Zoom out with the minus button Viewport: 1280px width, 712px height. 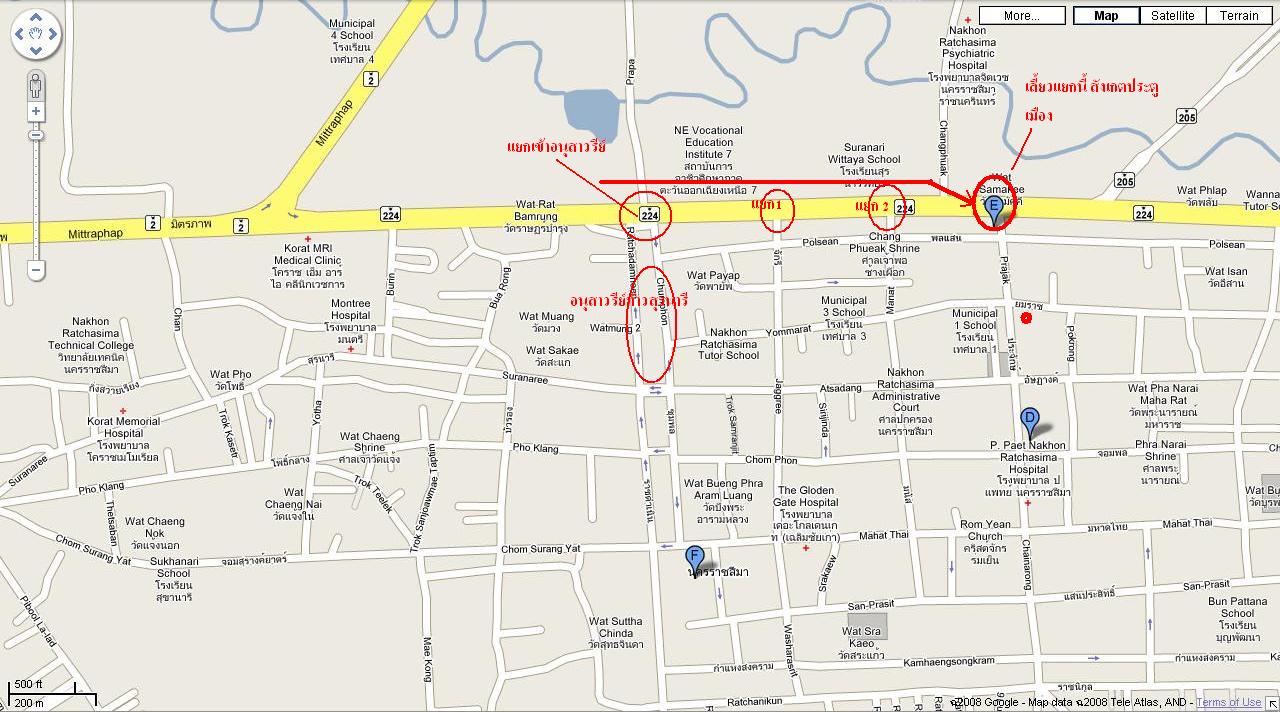36,270
